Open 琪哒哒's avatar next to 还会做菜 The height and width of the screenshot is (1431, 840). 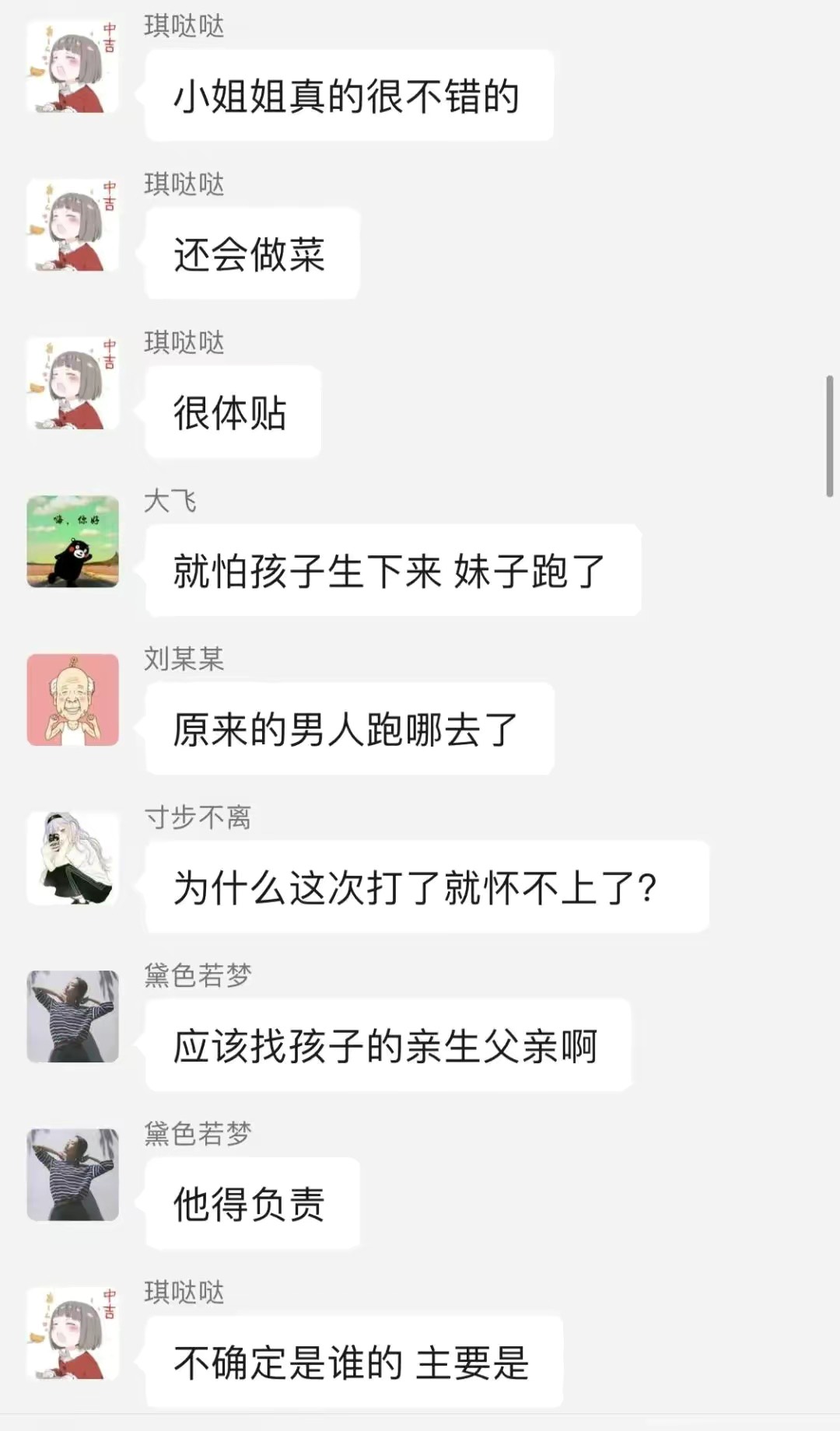(72, 226)
